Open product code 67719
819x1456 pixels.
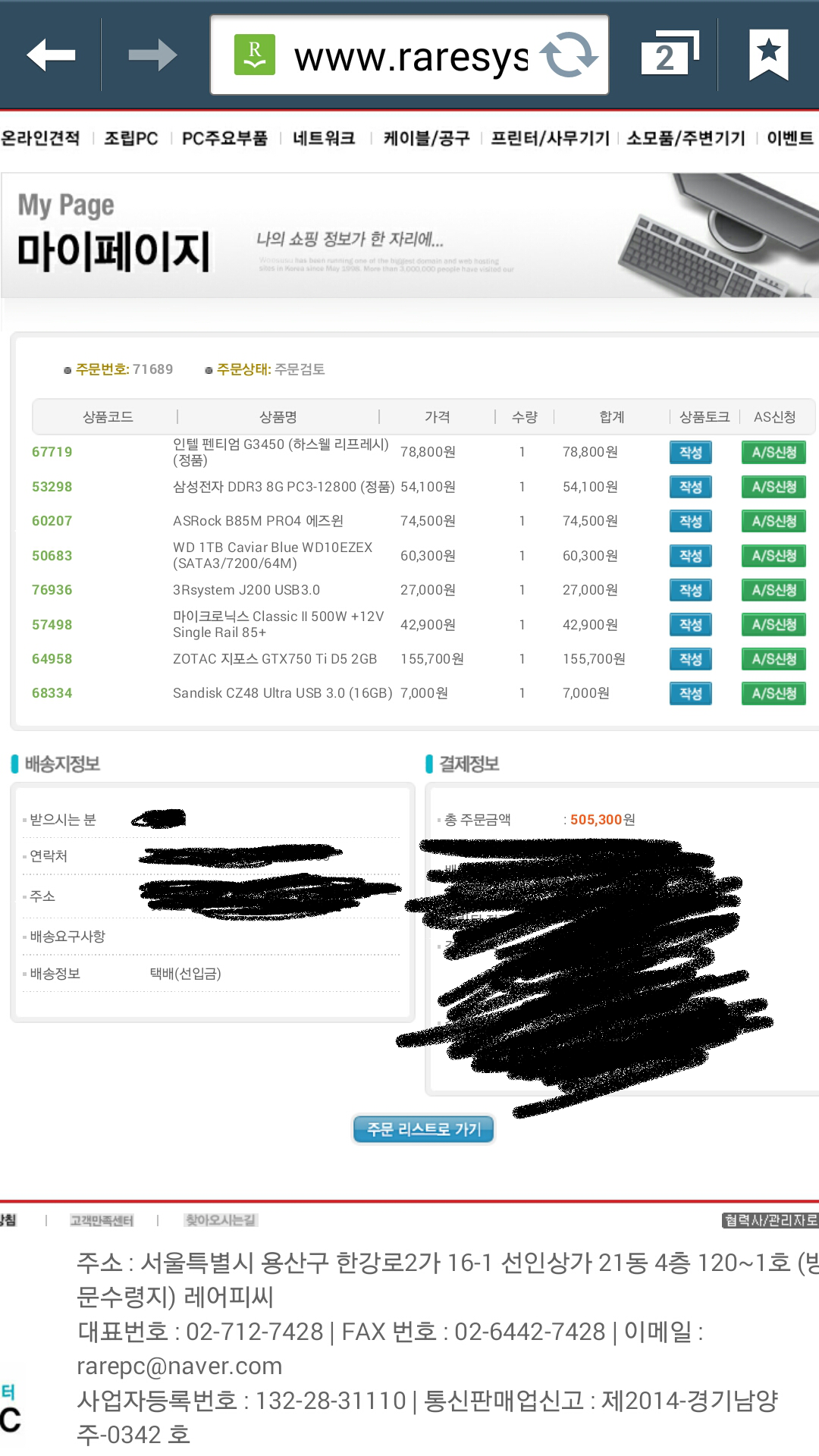point(52,452)
